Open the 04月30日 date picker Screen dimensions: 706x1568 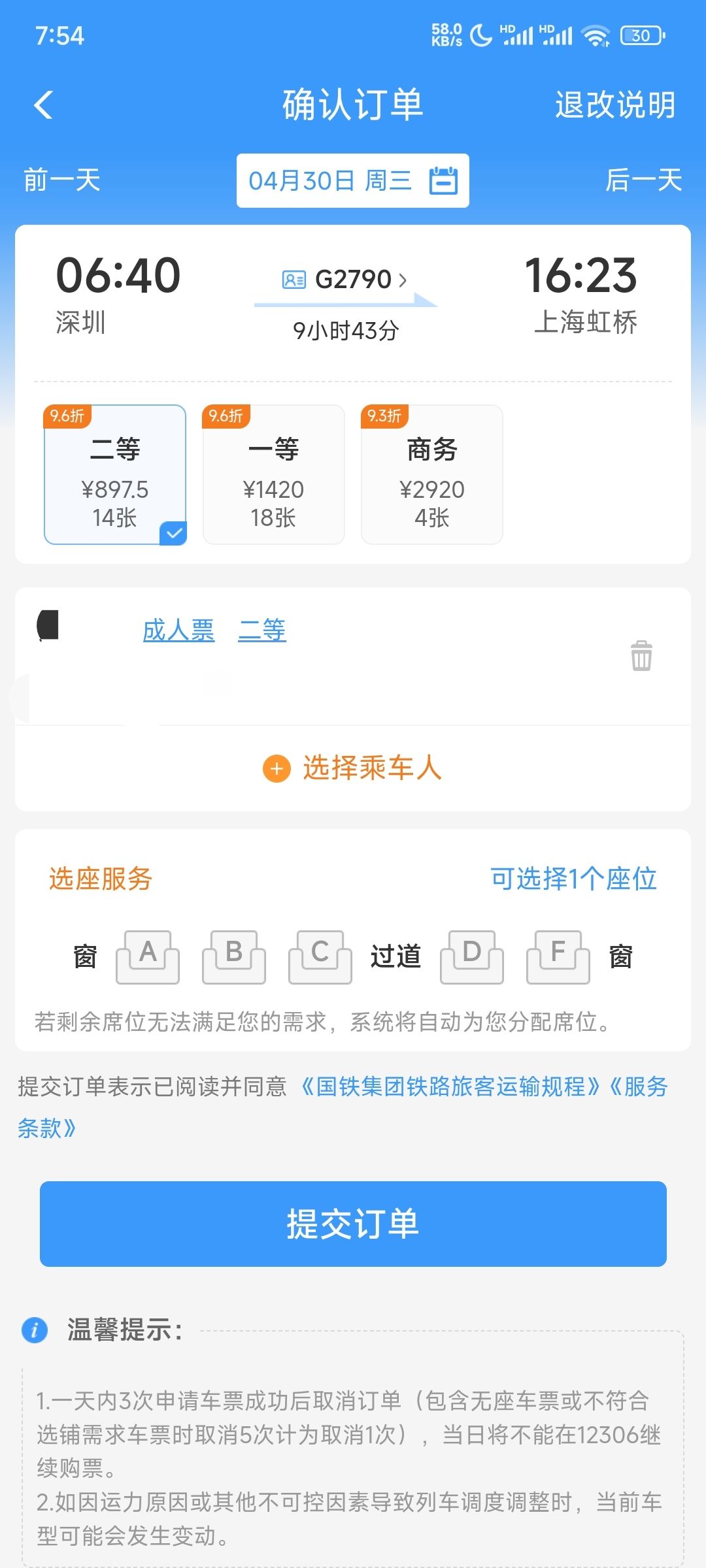353,180
